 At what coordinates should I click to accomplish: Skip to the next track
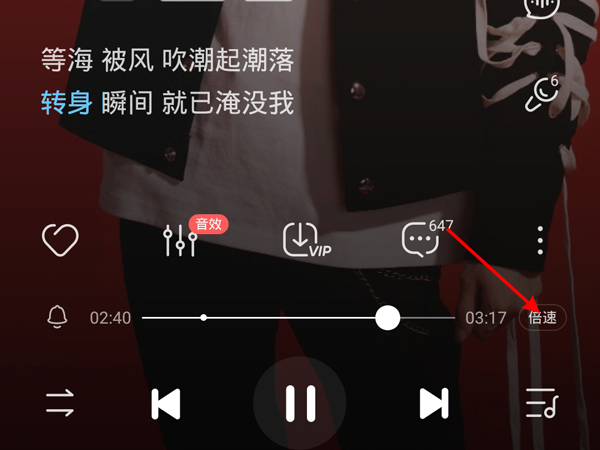[x=433, y=403]
